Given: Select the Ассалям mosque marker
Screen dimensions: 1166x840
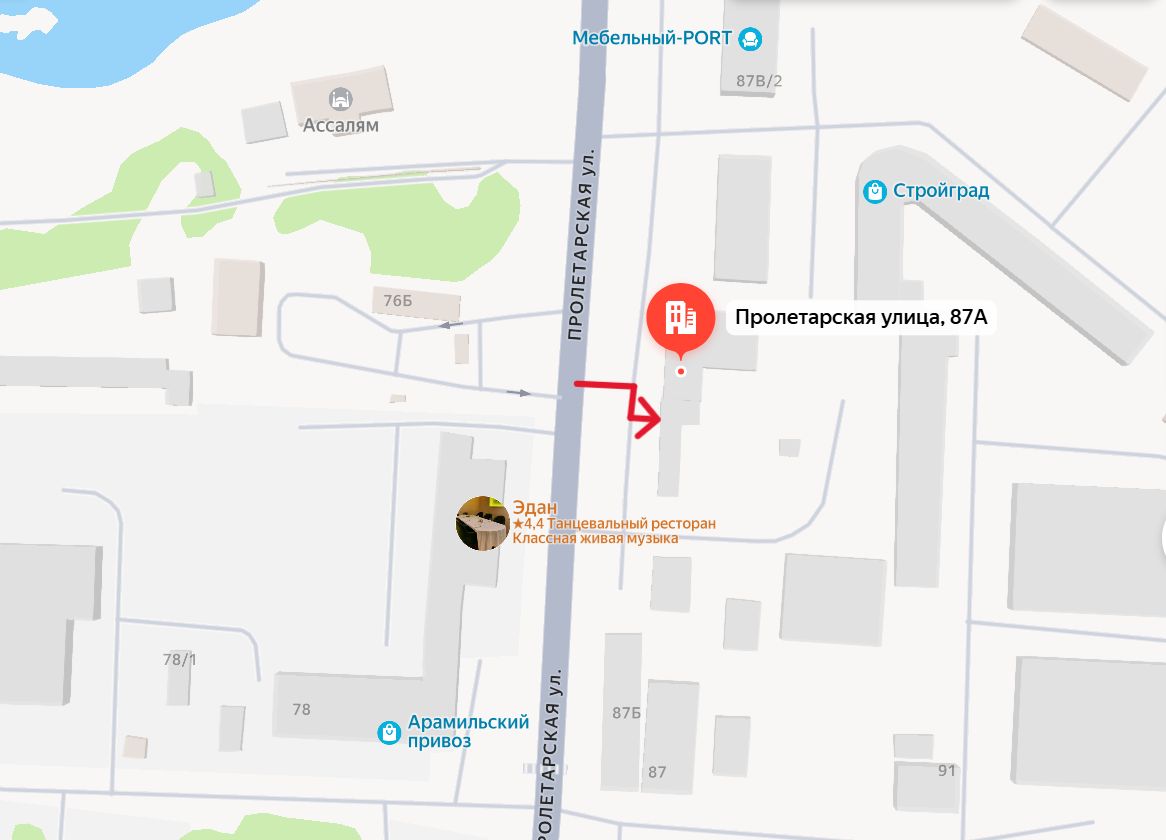Looking at the screenshot, I should tap(341, 100).
